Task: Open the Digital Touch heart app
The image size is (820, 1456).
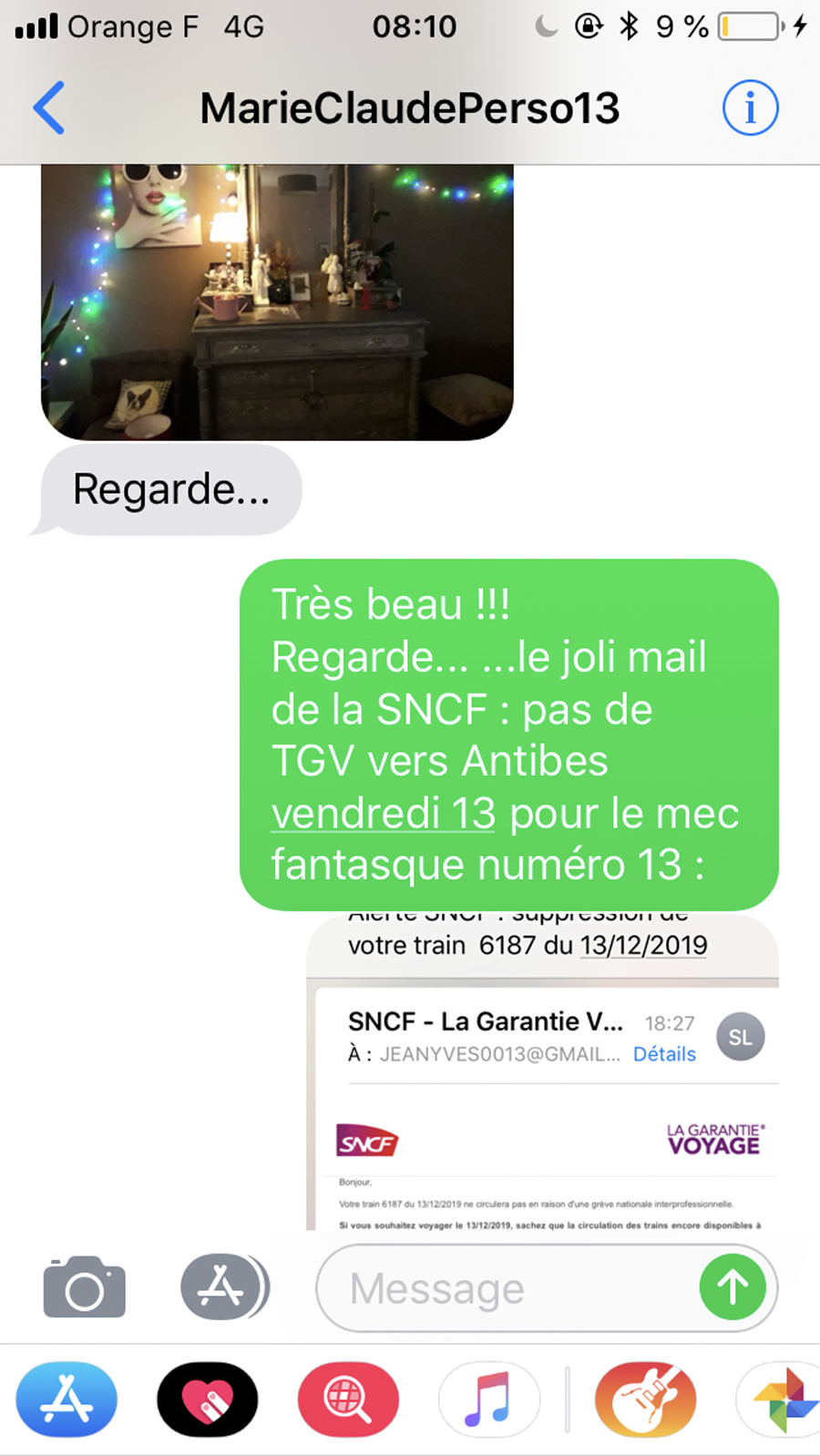Action: 207,1400
